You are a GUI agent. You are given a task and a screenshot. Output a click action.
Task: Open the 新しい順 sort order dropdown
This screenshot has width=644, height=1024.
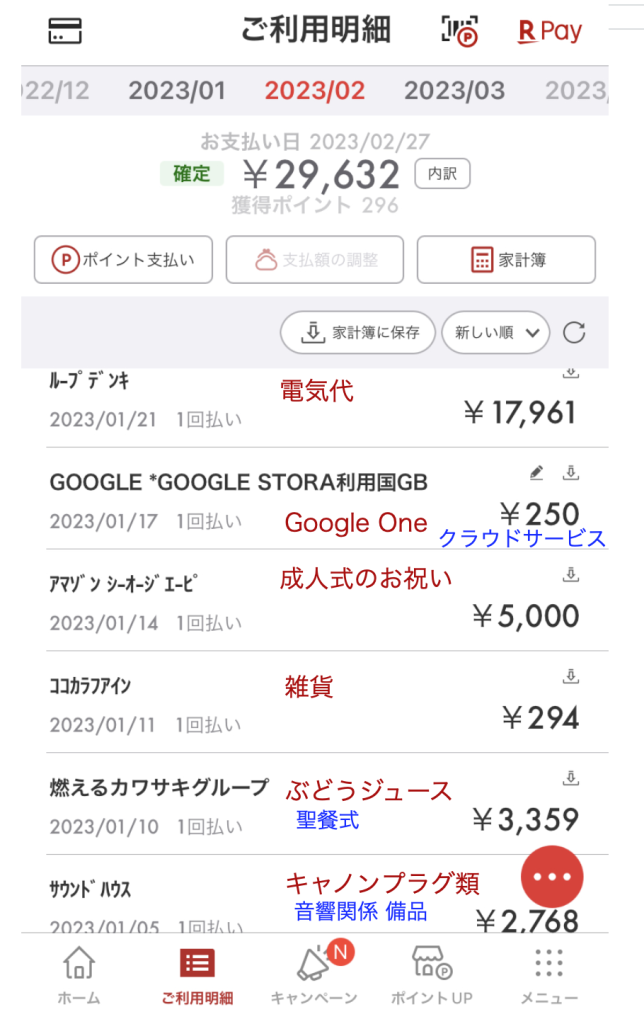(x=496, y=332)
